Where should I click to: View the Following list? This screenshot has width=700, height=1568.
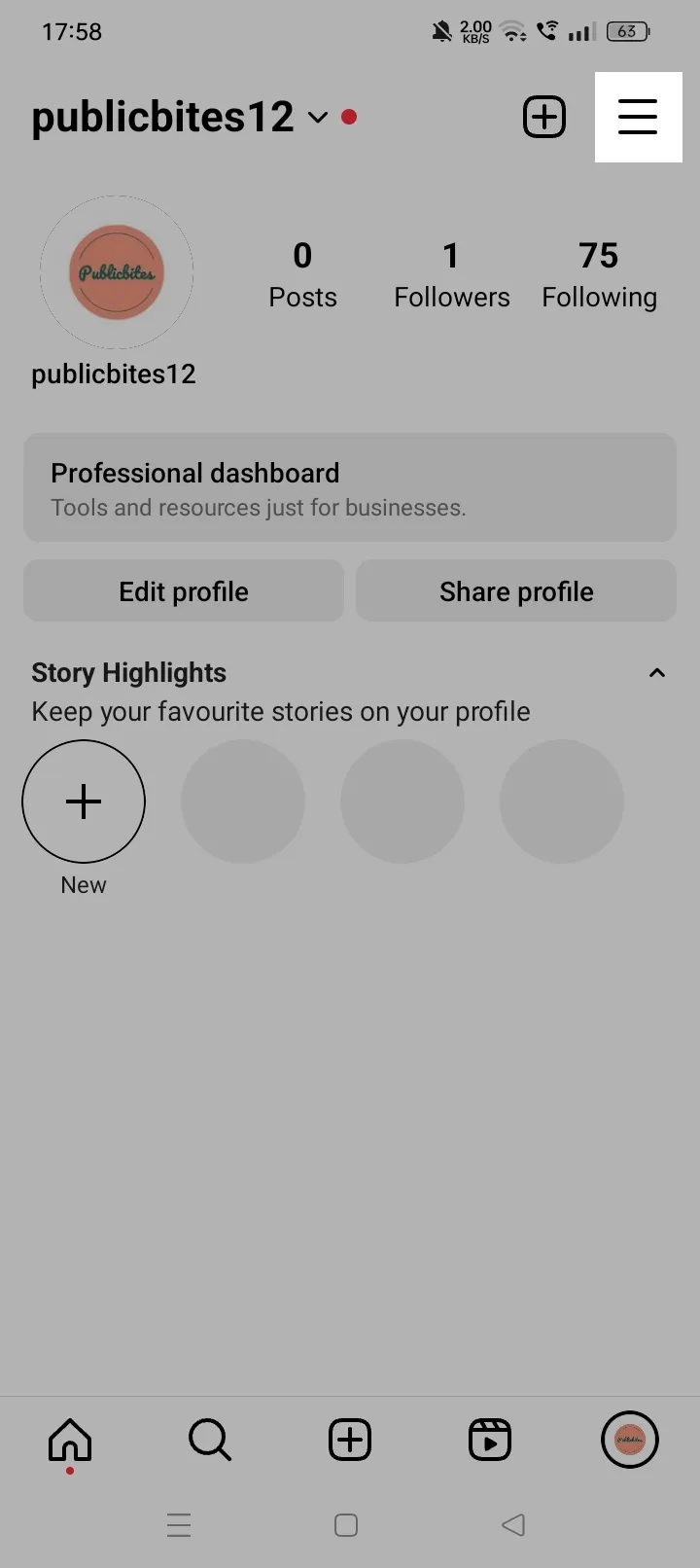coord(599,275)
